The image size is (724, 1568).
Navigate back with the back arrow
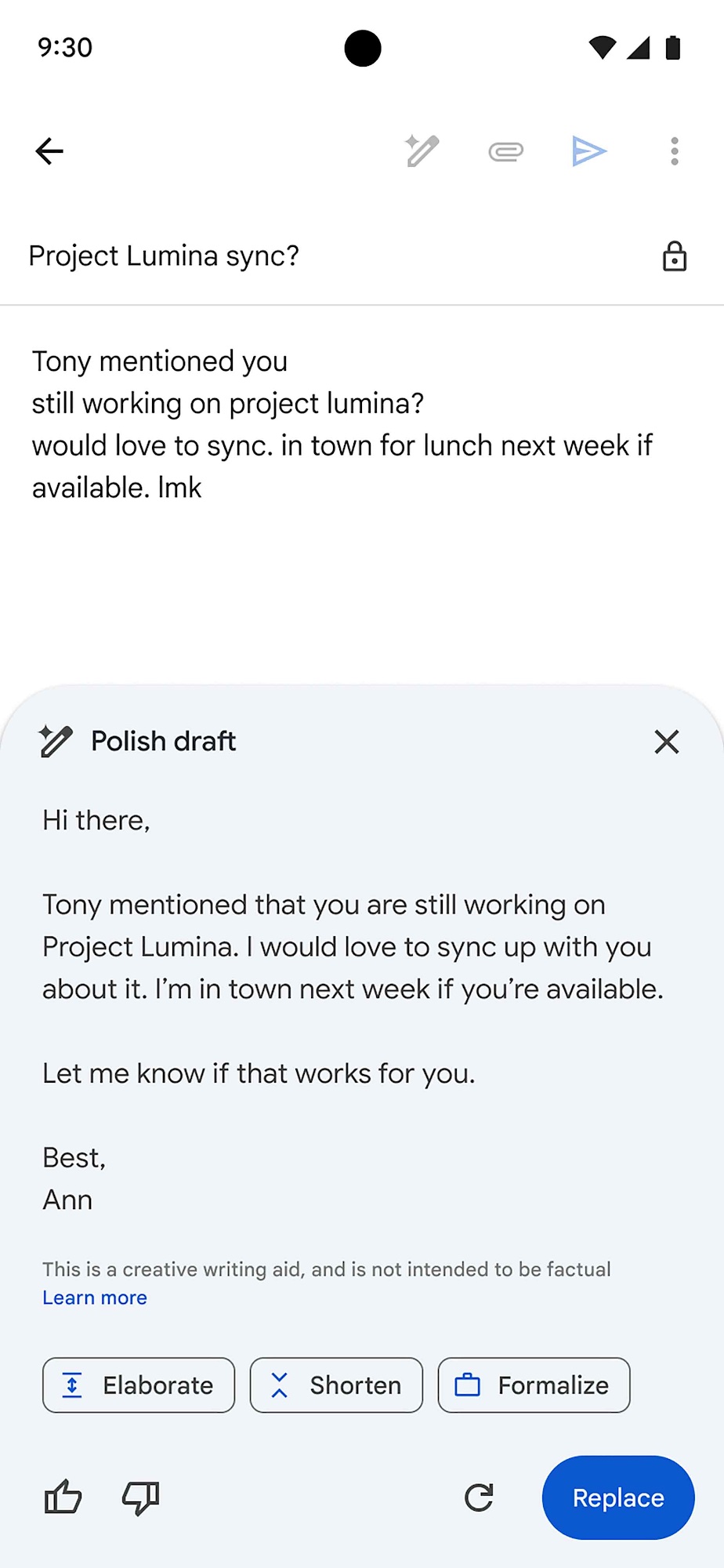pos(49,151)
